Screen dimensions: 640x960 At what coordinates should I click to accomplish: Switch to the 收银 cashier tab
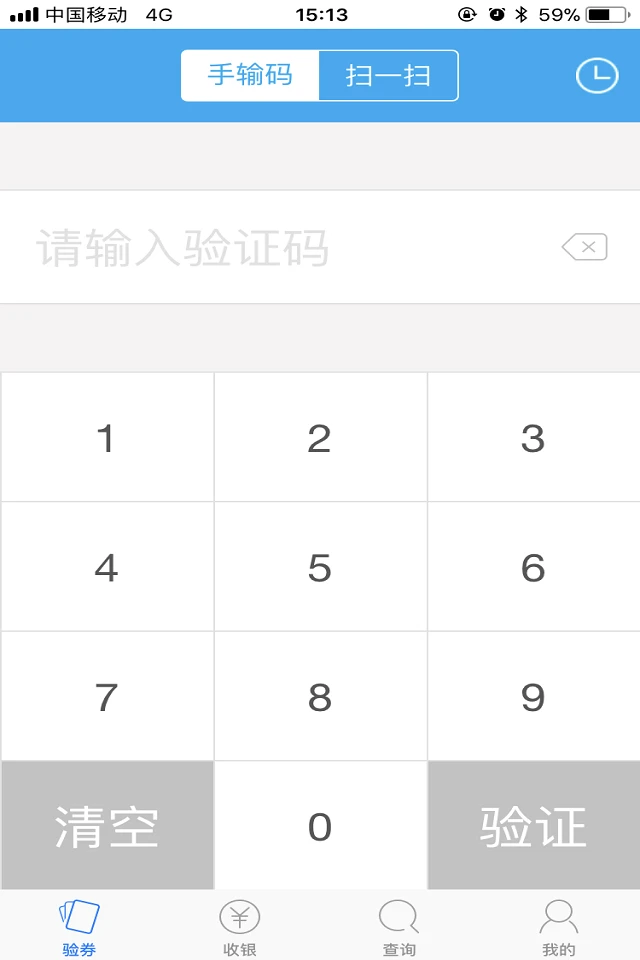(240, 927)
